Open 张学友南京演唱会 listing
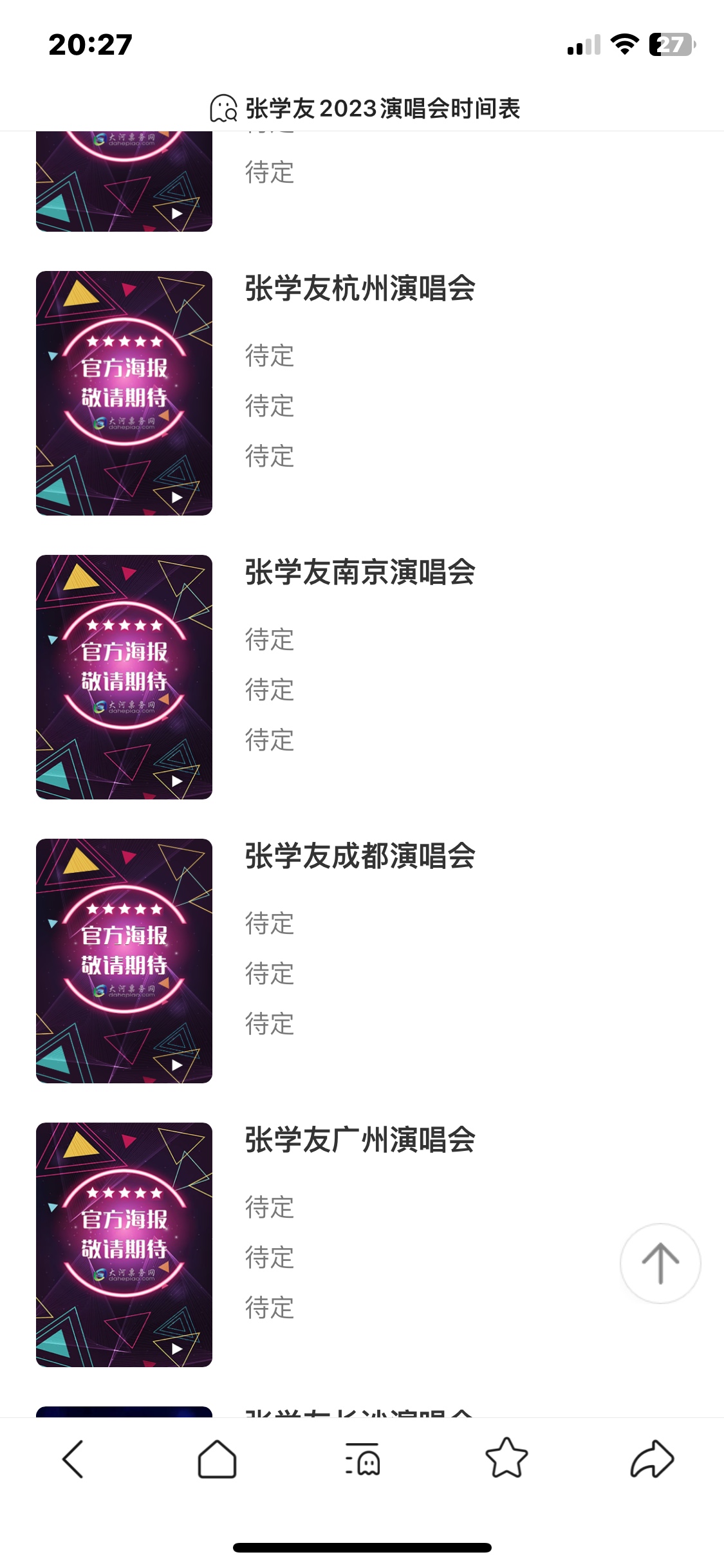The width and height of the screenshot is (724, 1568). [x=360, y=572]
